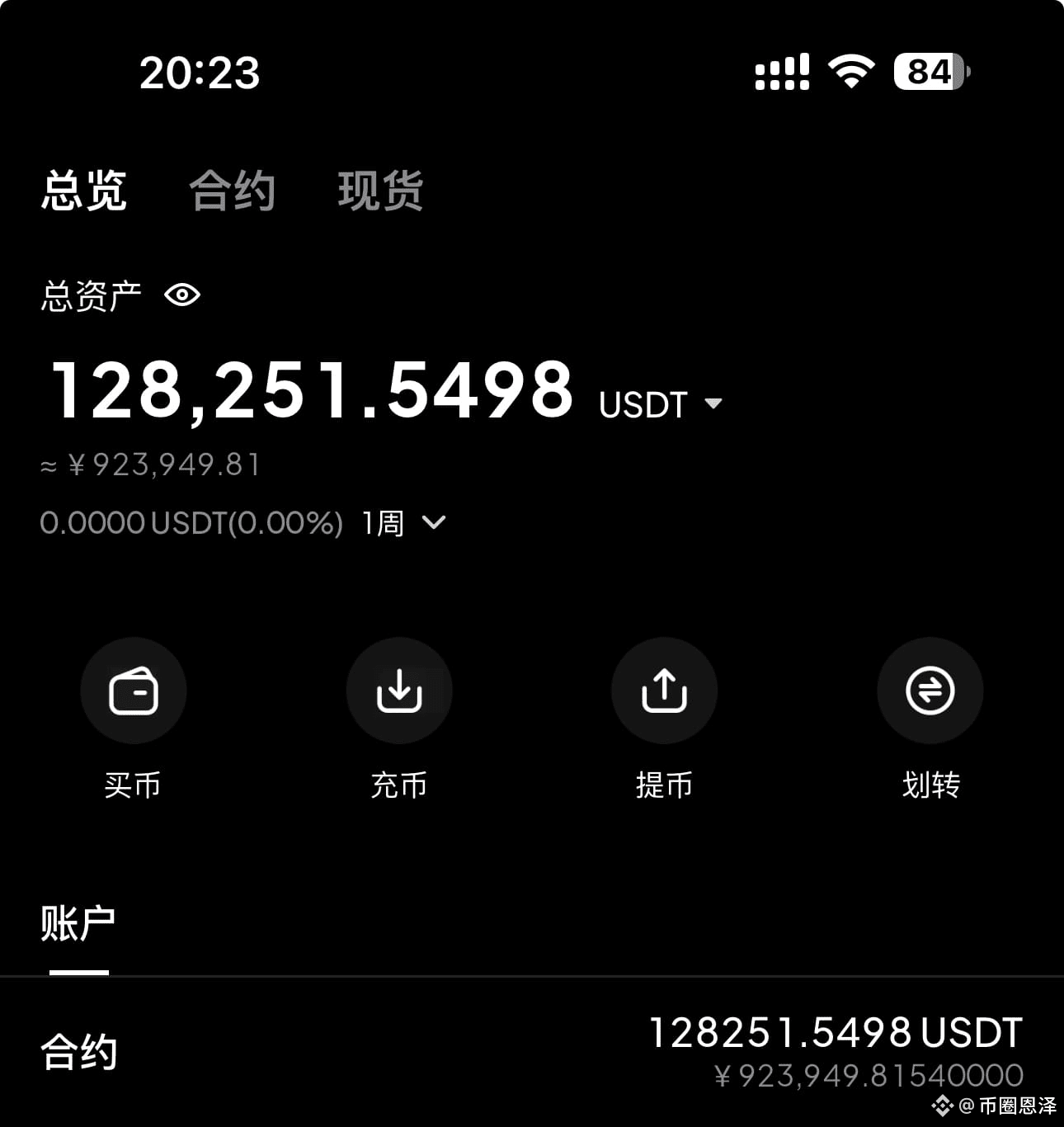
Task: Open the USDT unit selector arrow
Action: 714,403
